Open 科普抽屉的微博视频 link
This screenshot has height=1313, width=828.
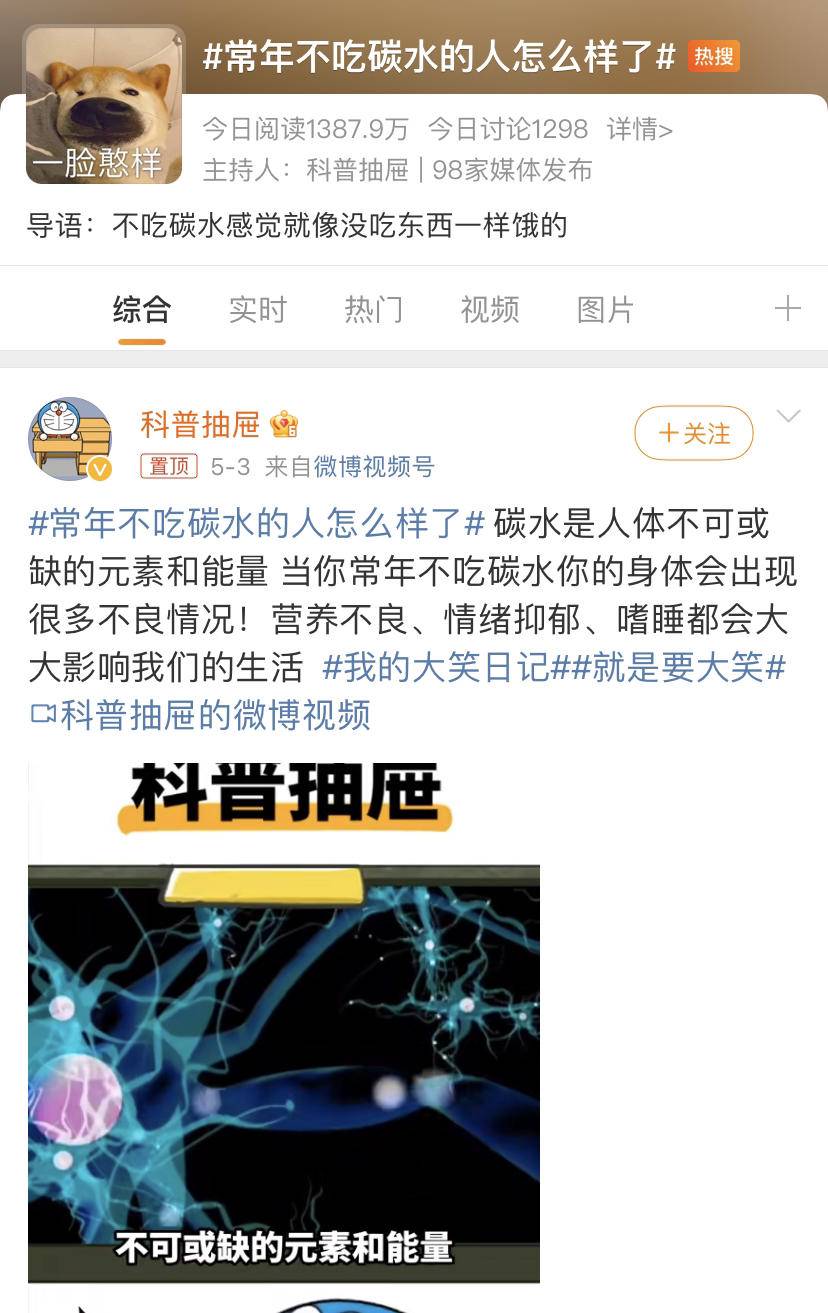click(214, 714)
